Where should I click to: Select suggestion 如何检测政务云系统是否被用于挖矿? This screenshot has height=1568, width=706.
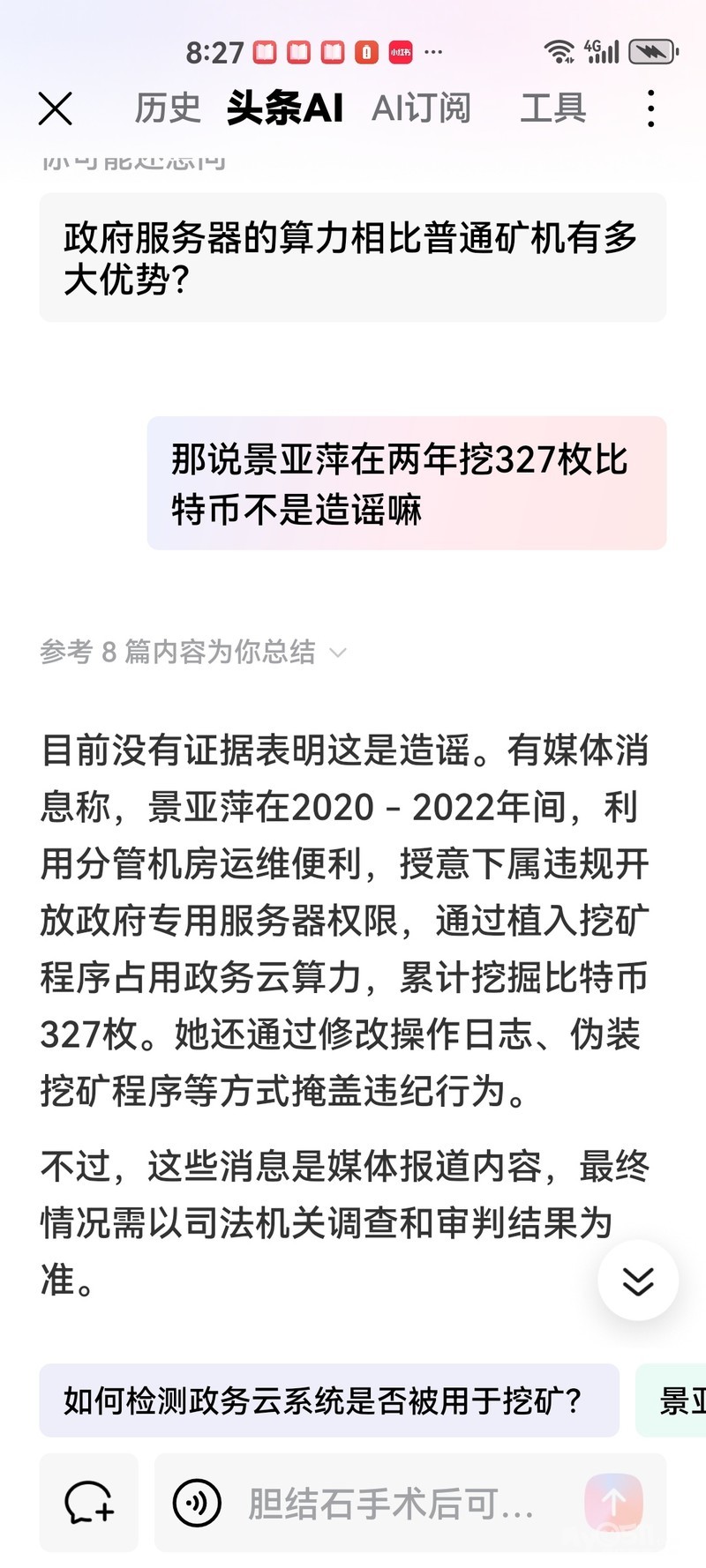click(x=328, y=1400)
